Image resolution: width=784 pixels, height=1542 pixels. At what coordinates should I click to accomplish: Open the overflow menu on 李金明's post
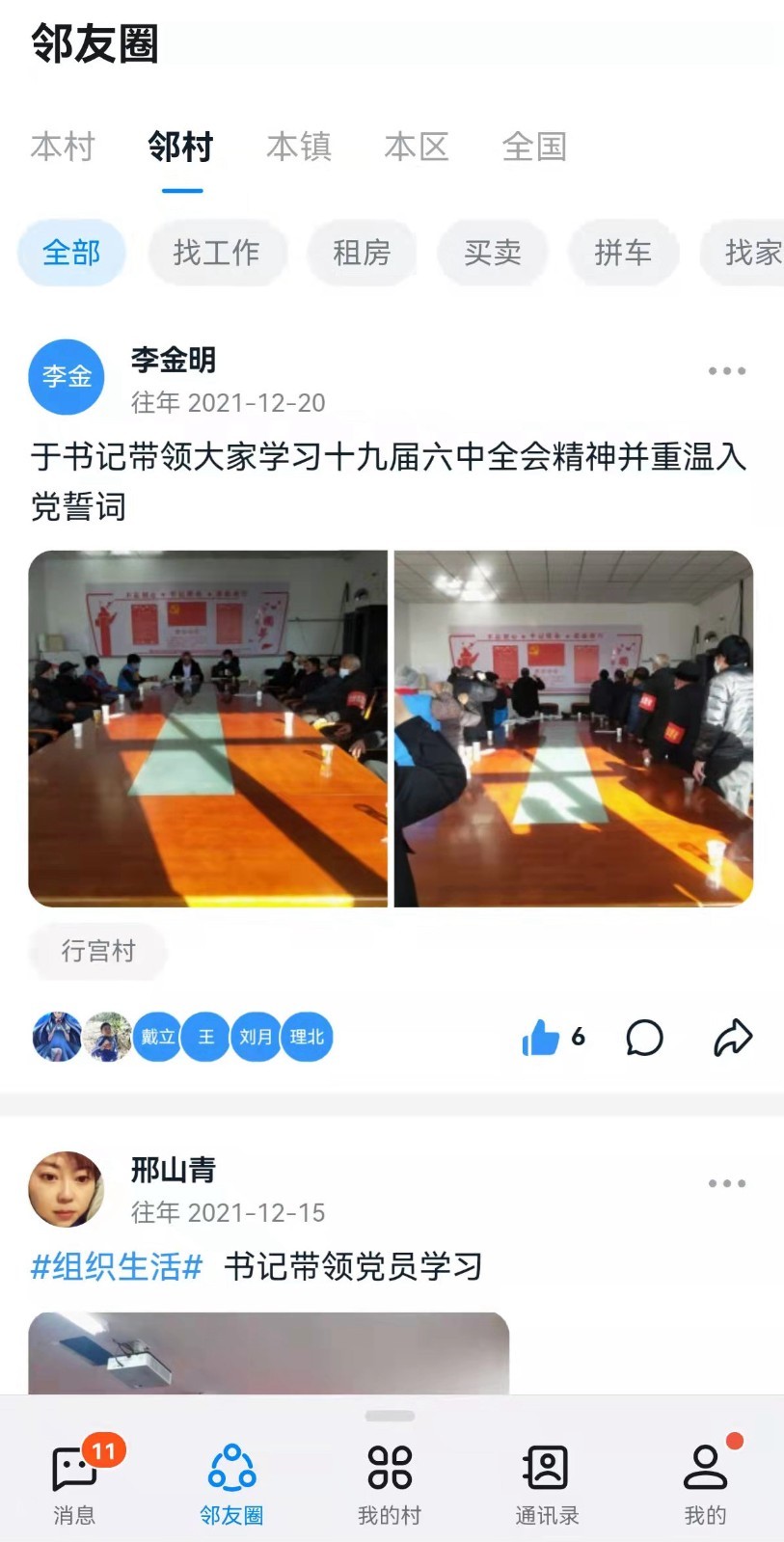[726, 371]
